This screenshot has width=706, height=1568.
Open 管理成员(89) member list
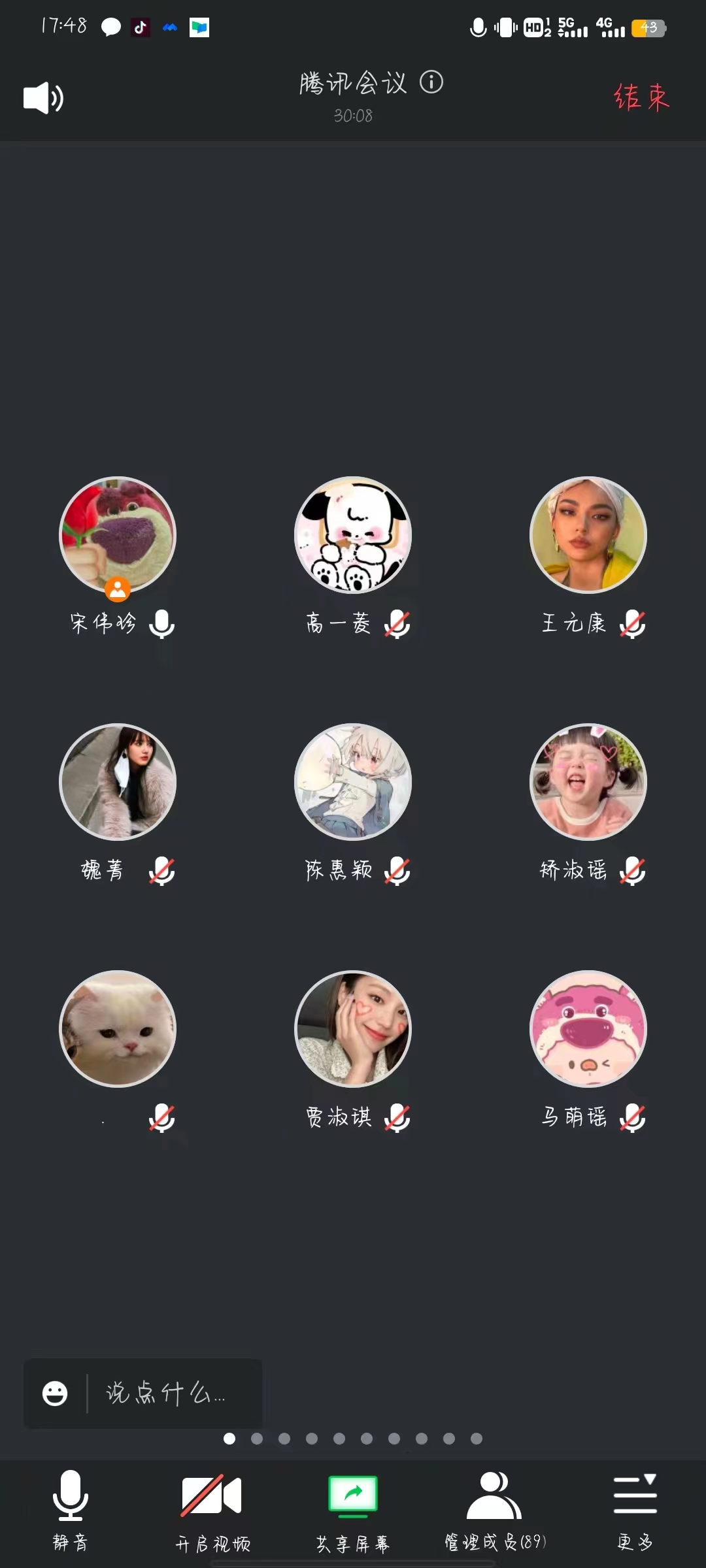coord(495,1511)
